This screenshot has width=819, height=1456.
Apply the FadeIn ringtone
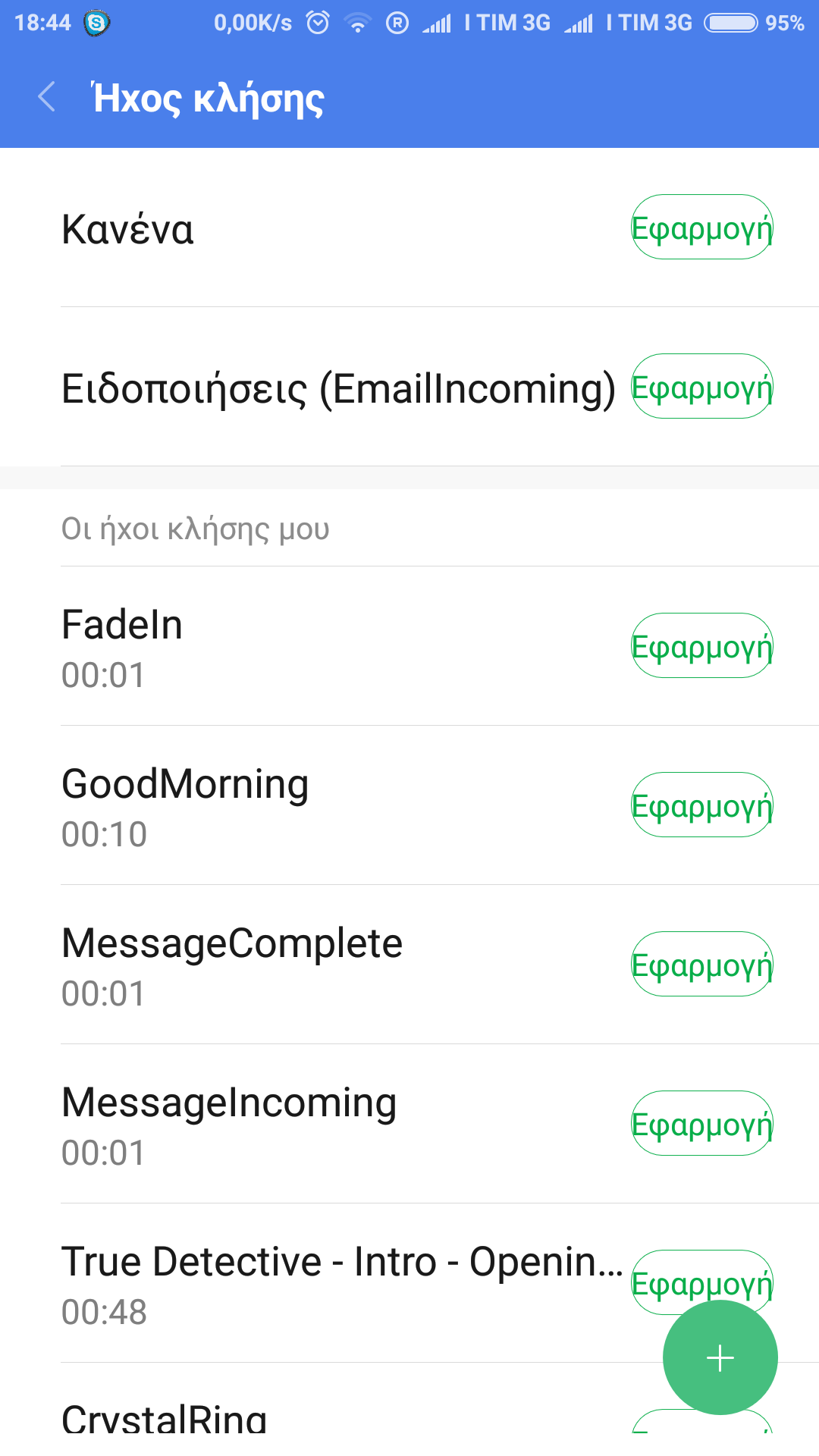(x=701, y=646)
